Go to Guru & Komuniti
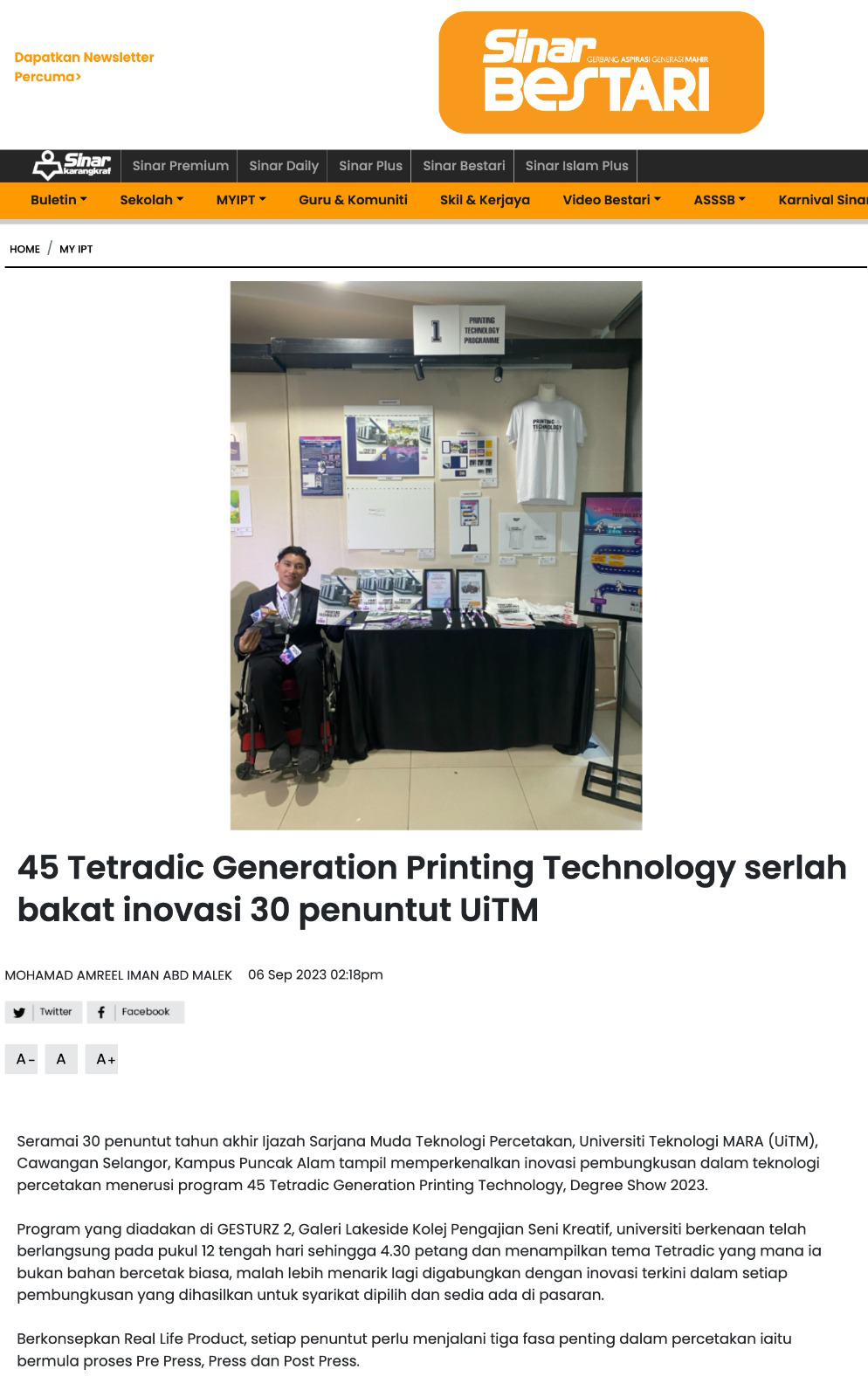This screenshot has height=1397, width=868. pos(353,200)
